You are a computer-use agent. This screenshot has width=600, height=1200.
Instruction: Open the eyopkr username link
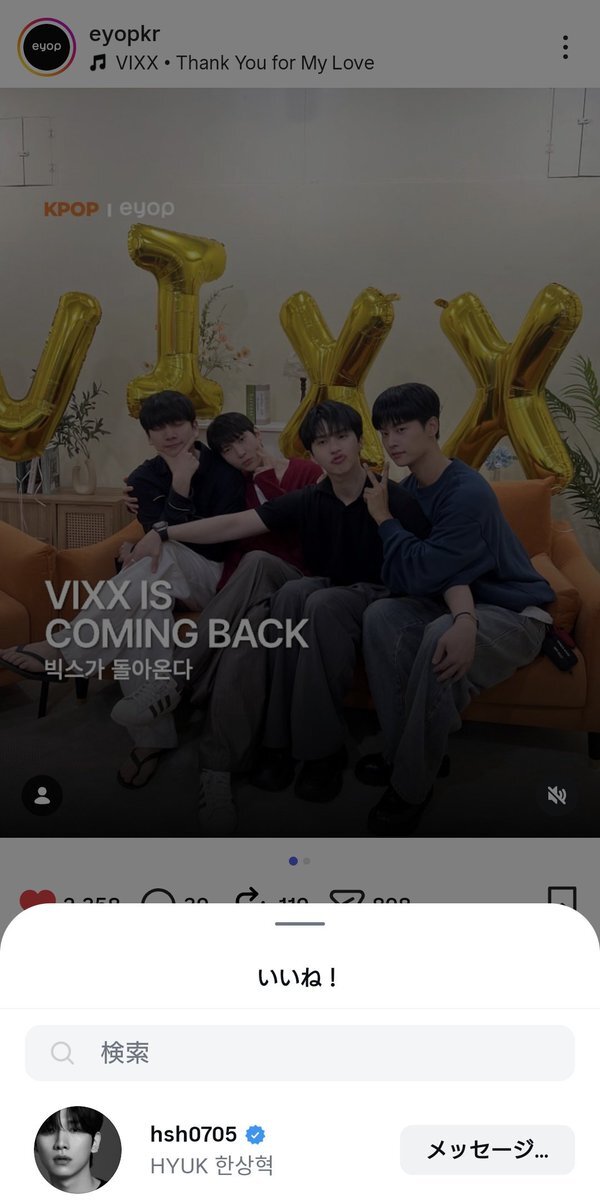pos(124,34)
